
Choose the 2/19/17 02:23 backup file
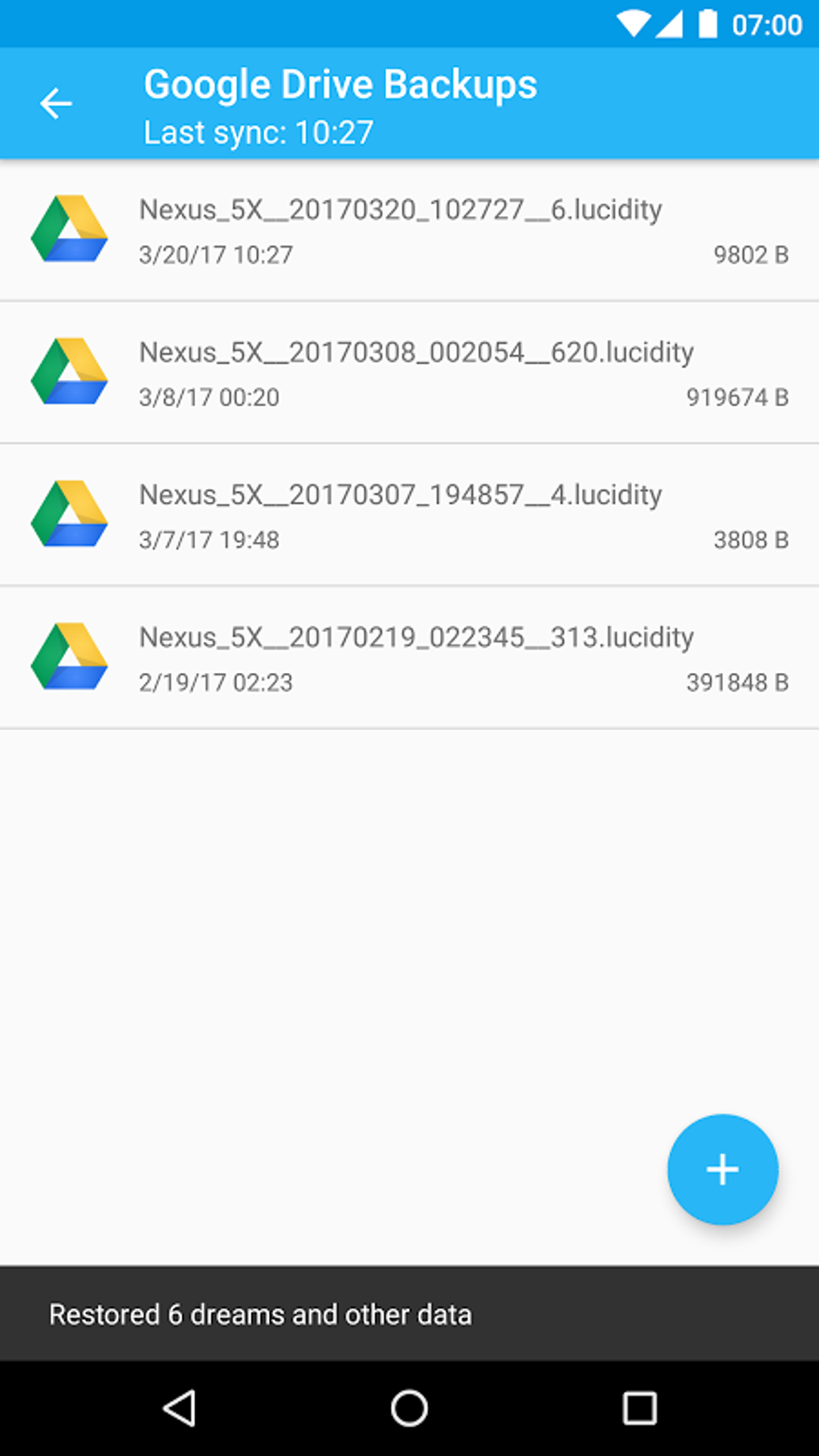click(409, 659)
